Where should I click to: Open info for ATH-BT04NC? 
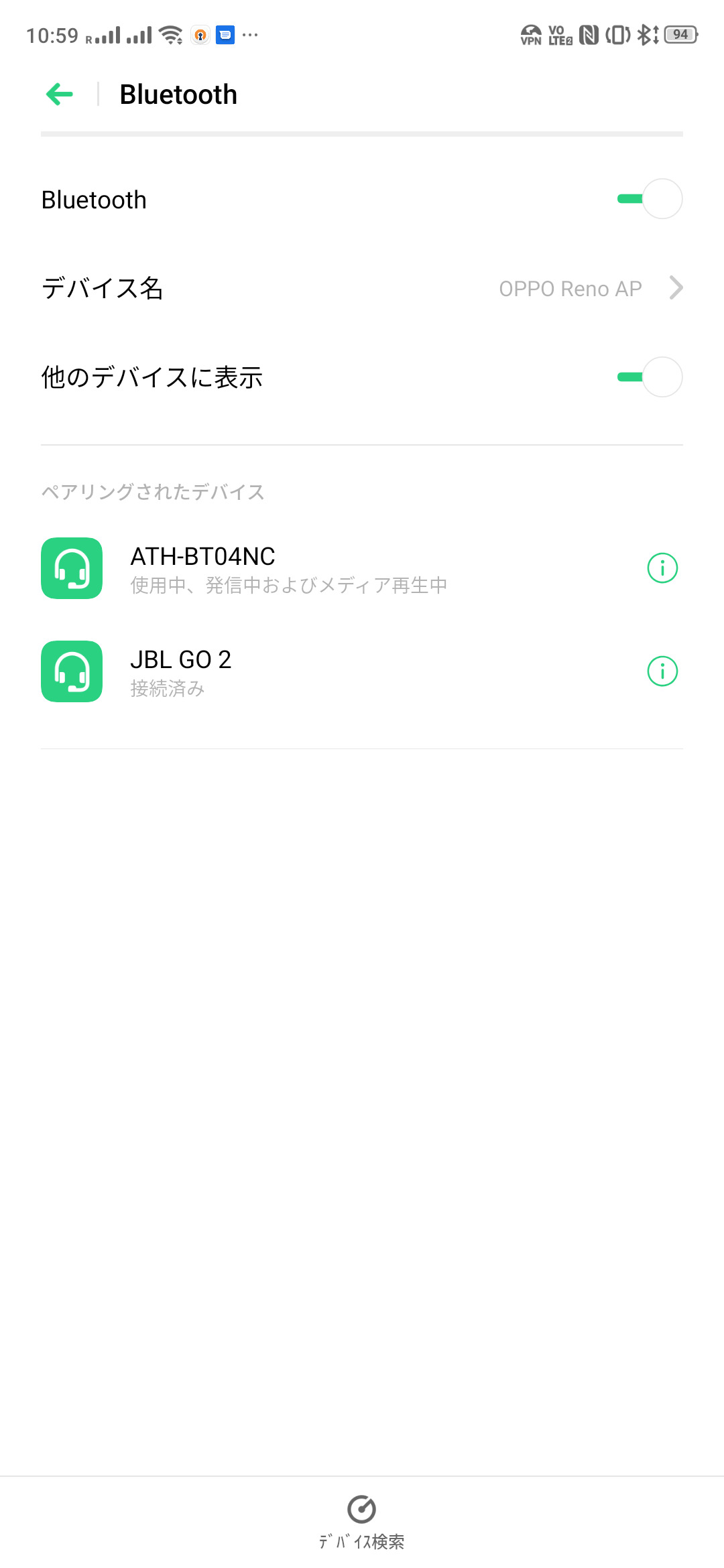point(662,568)
